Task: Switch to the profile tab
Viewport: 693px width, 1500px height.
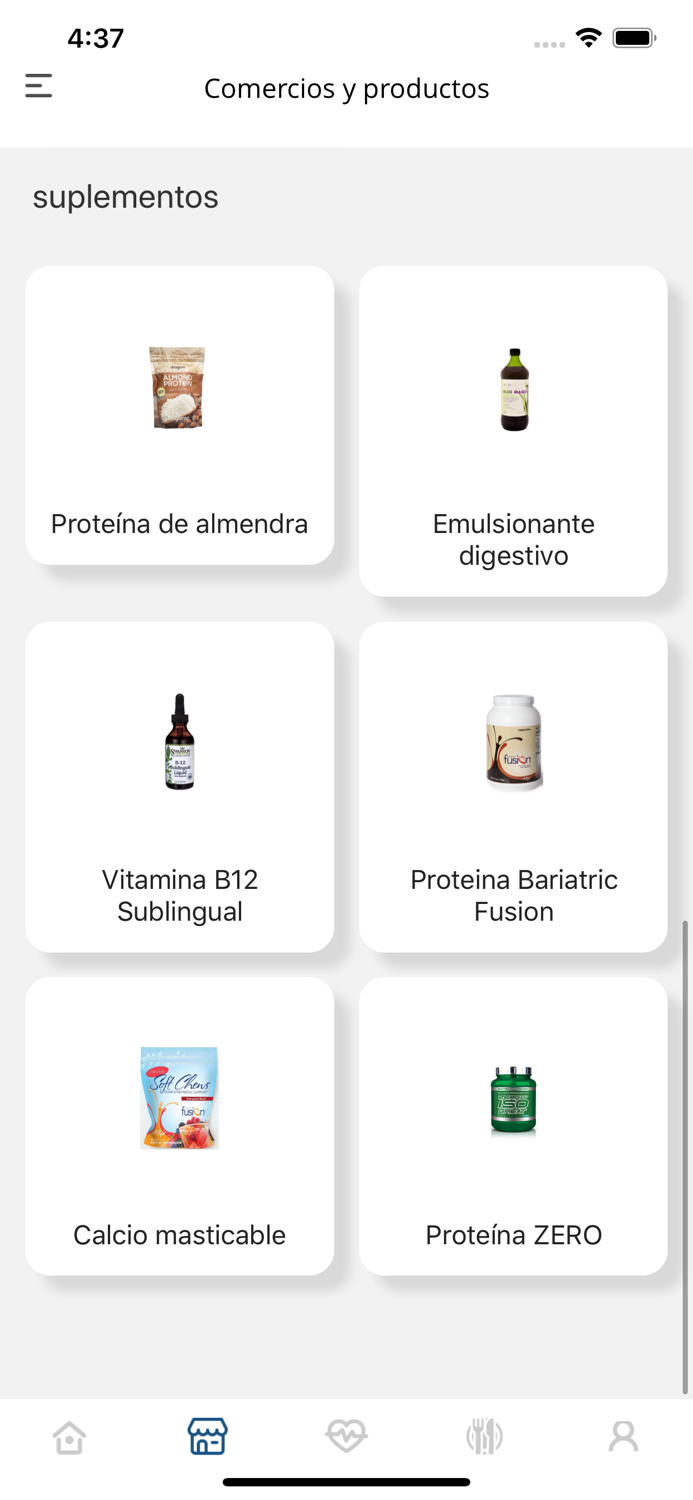Action: click(623, 1437)
